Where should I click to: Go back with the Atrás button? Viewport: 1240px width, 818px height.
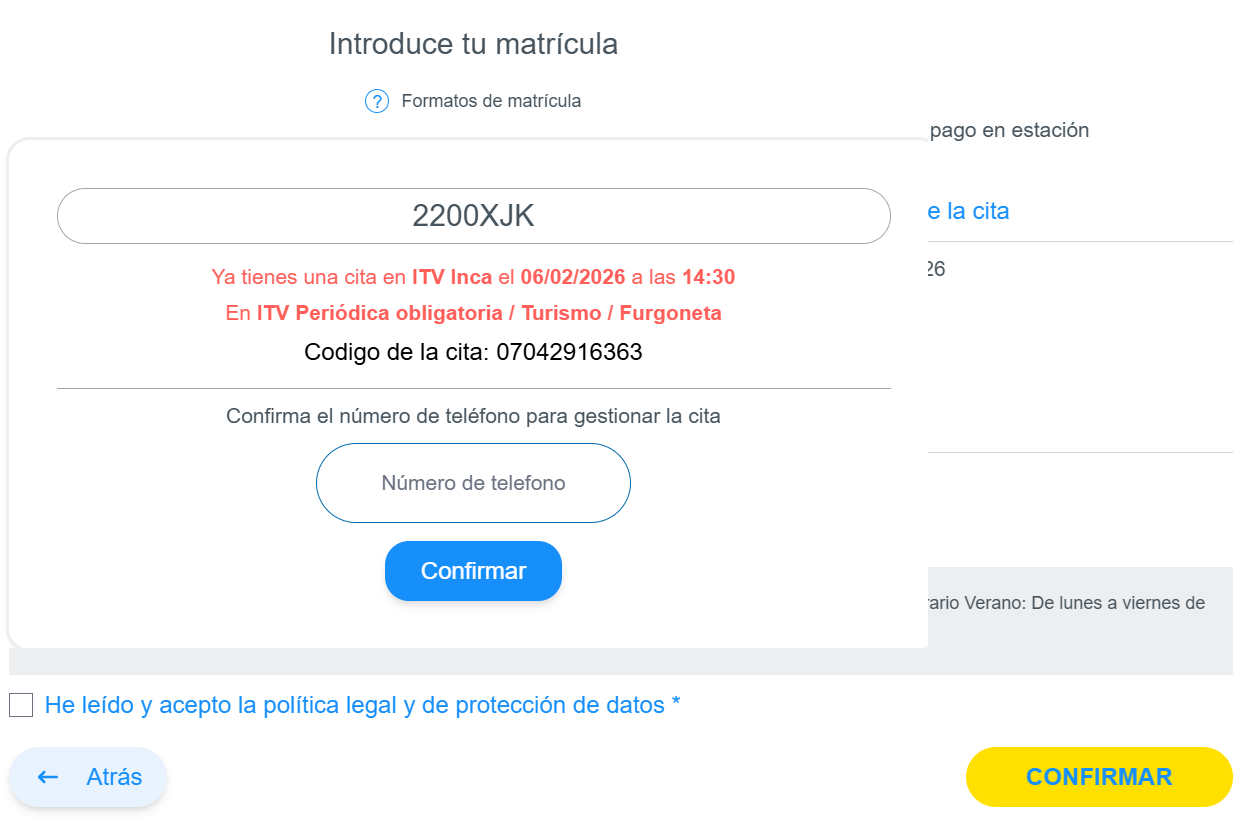tap(88, 777)
